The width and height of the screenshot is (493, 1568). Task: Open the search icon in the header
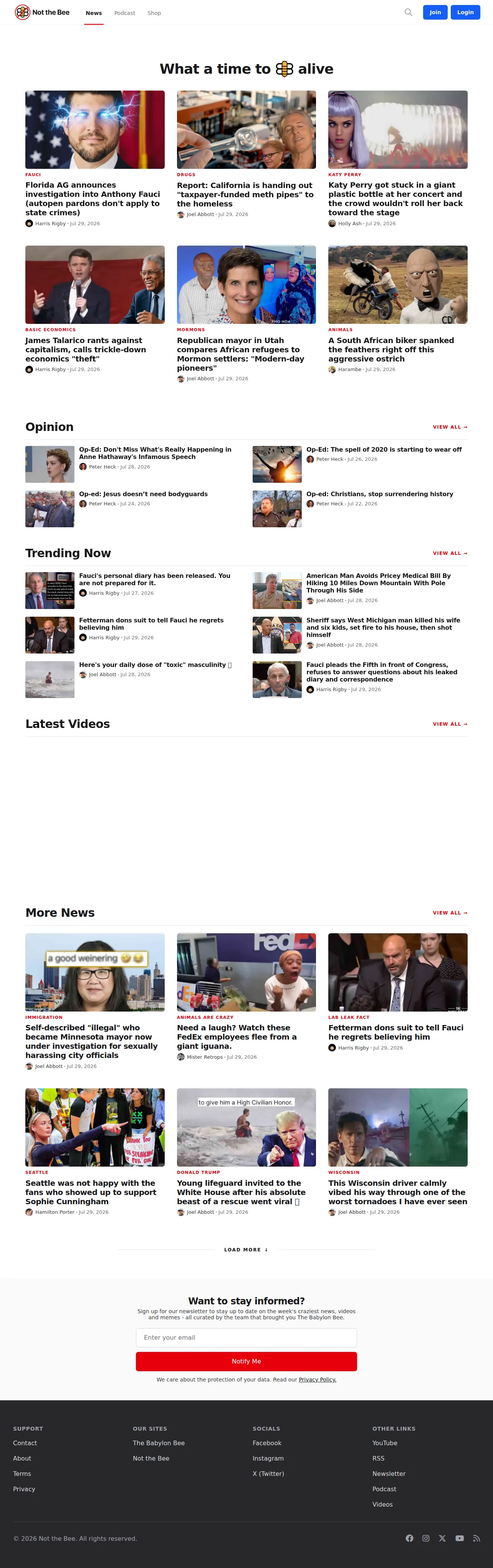(408, 12)
